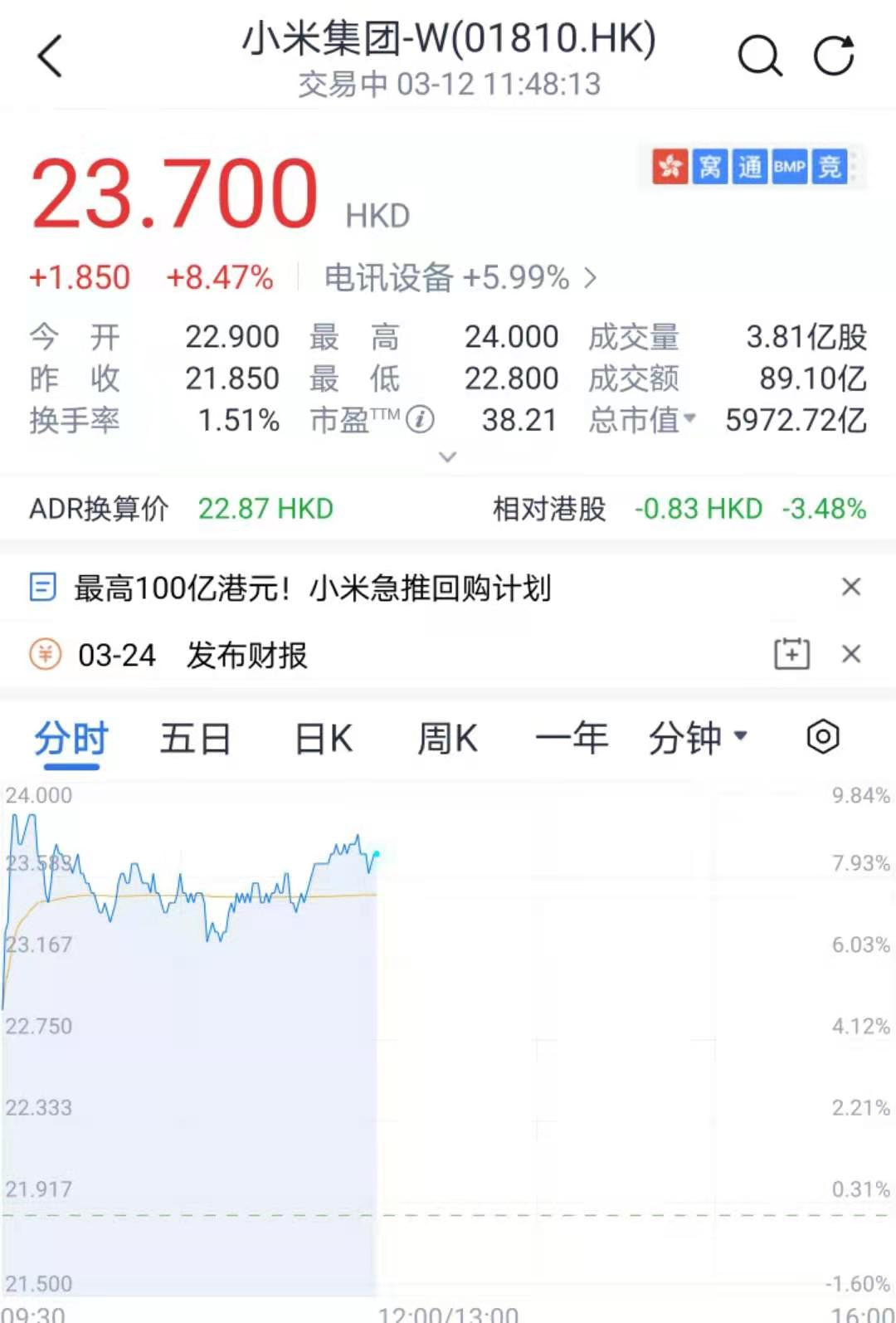
Task: Switch to the 五日 five-day chart
Action: point(195,737)
